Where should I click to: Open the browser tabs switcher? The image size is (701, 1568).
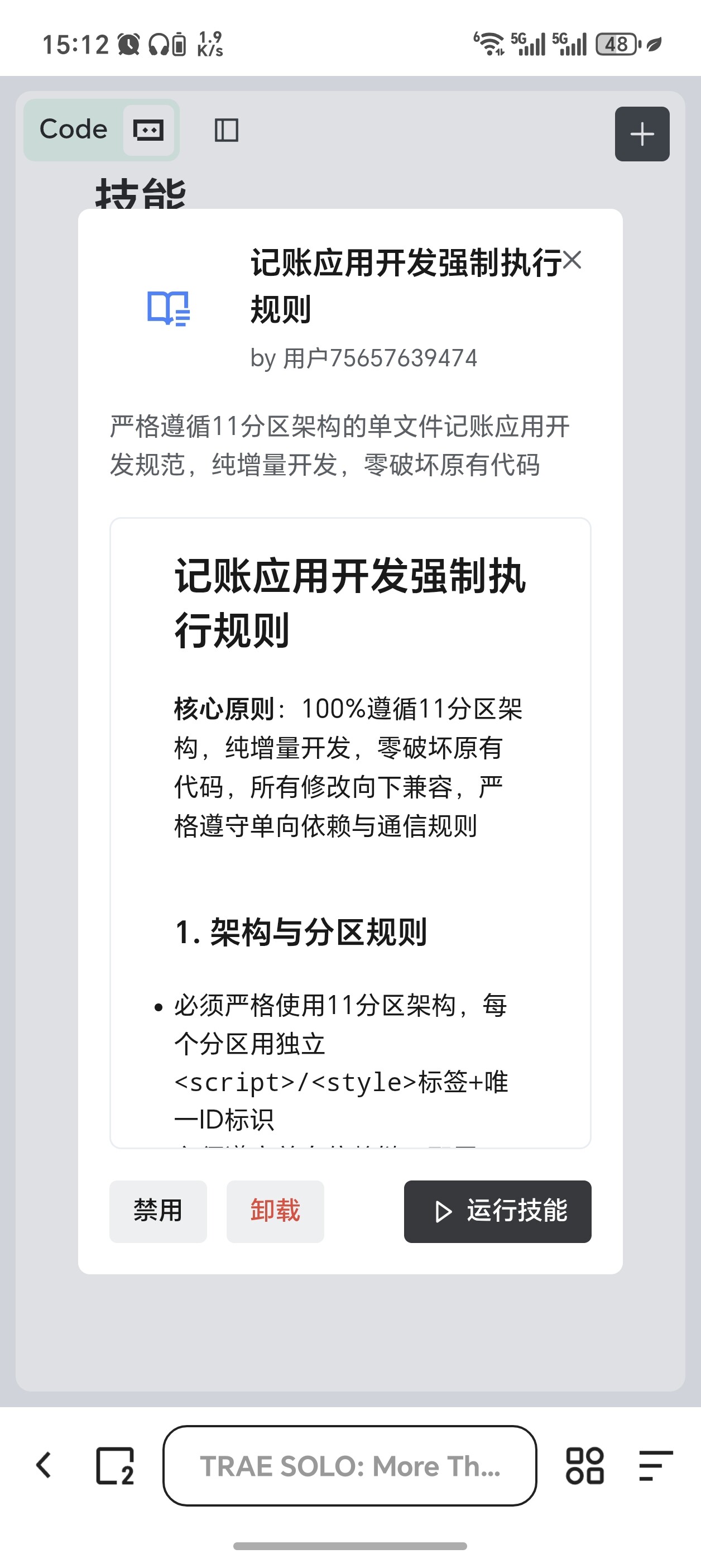(x=115, y=1466)
